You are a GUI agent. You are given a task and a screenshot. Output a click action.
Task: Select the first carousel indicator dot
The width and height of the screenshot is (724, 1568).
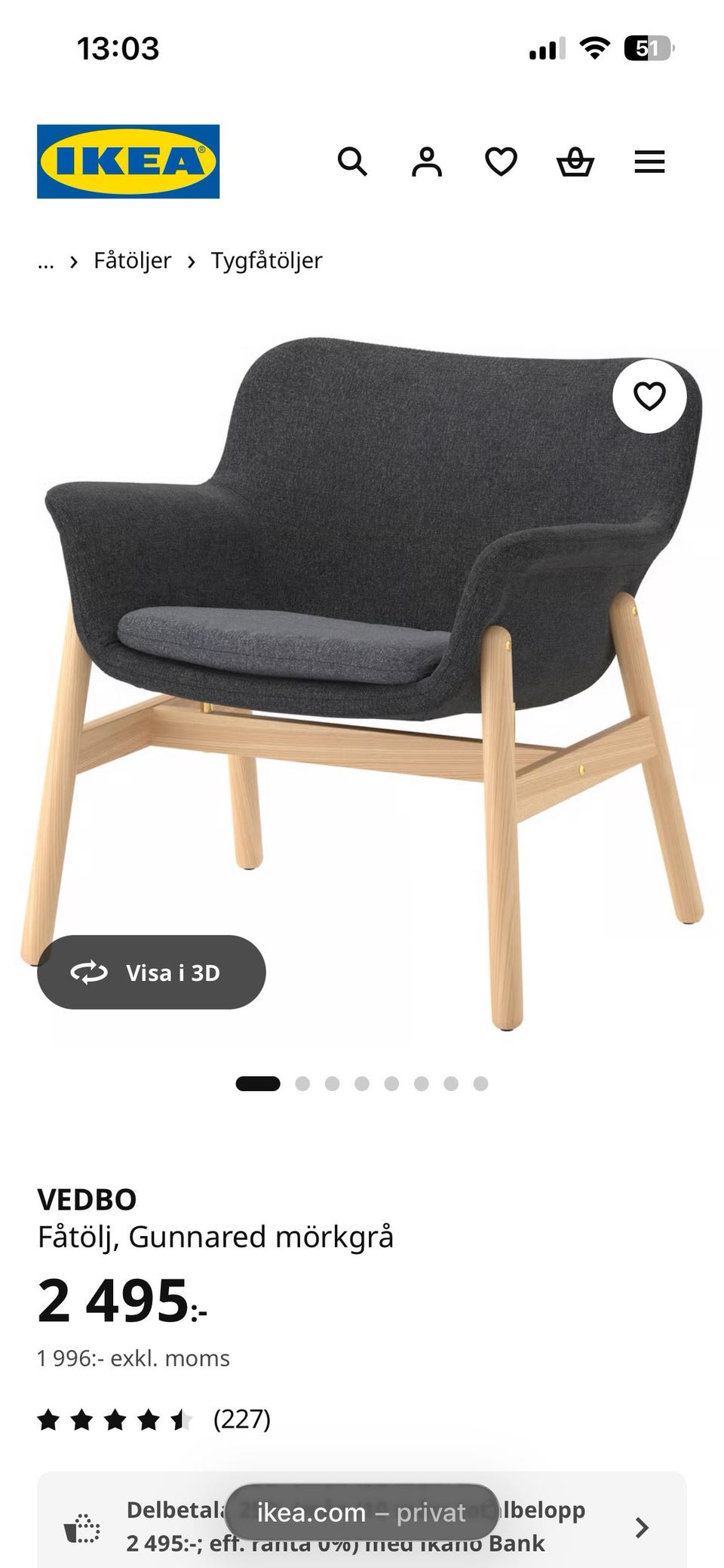pos(258,1083)
